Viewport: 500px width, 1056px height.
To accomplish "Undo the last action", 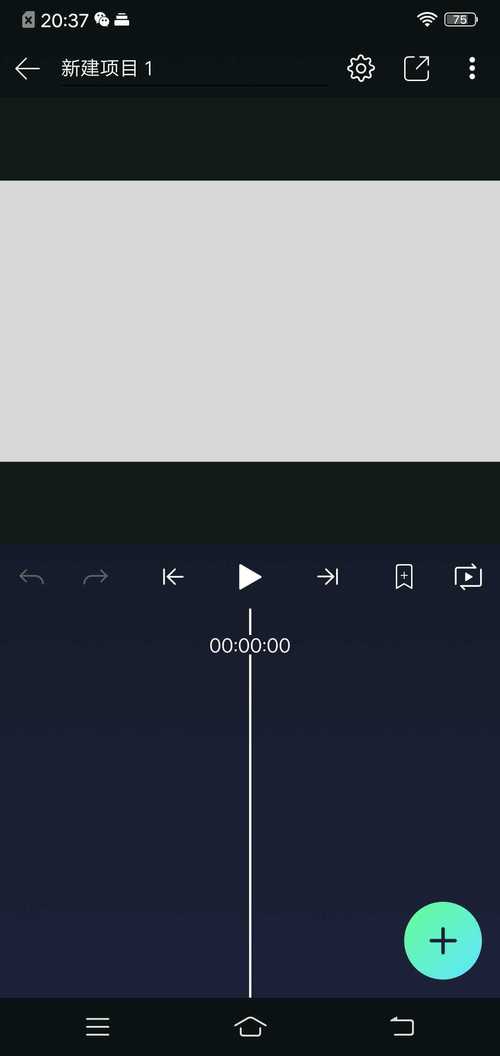I will click(x=32, y=577).
